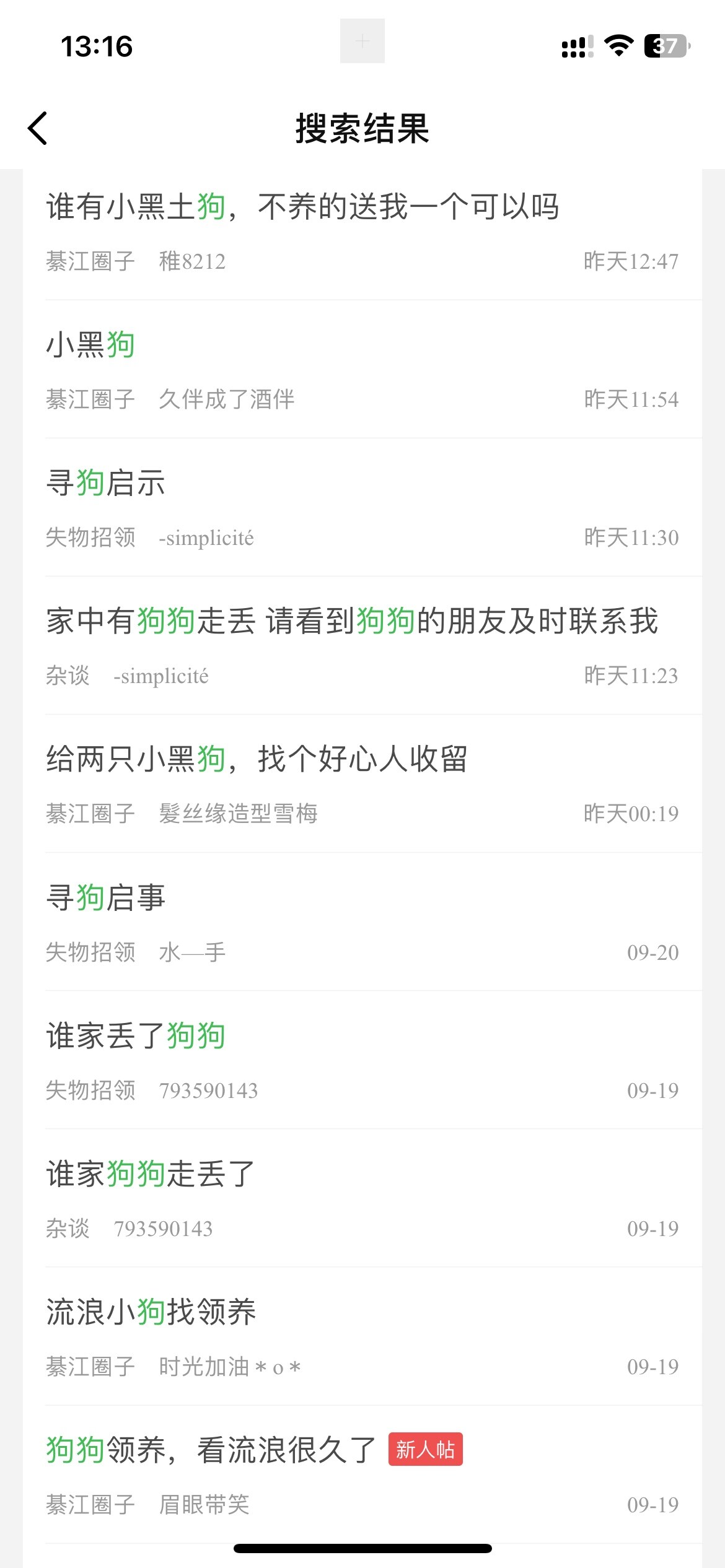Open the 谁家狗狗走丢了 post
Viewport: 725px width, 1568px height.
coord(151,1174)
